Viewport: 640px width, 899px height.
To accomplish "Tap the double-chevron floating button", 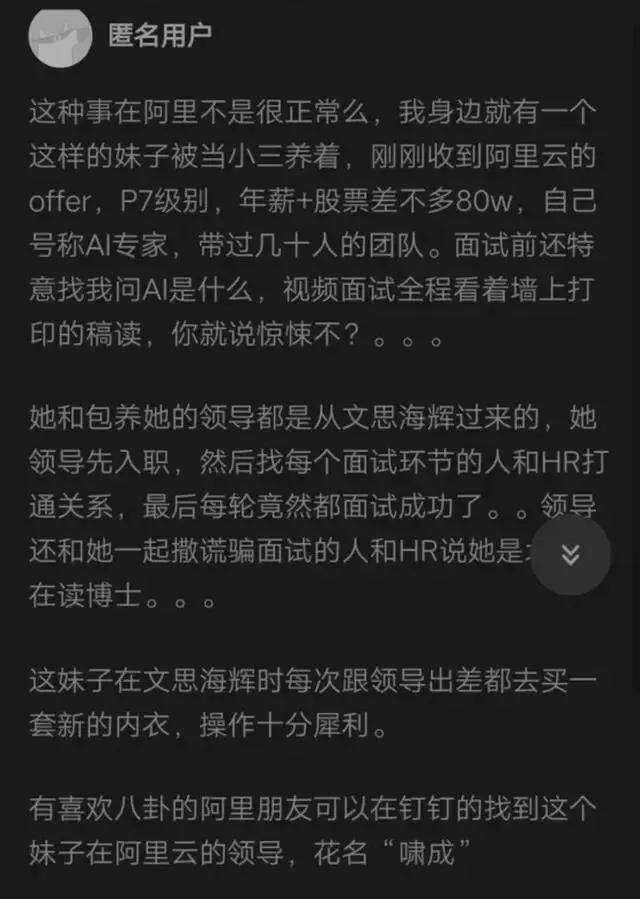I will [570, 555].
